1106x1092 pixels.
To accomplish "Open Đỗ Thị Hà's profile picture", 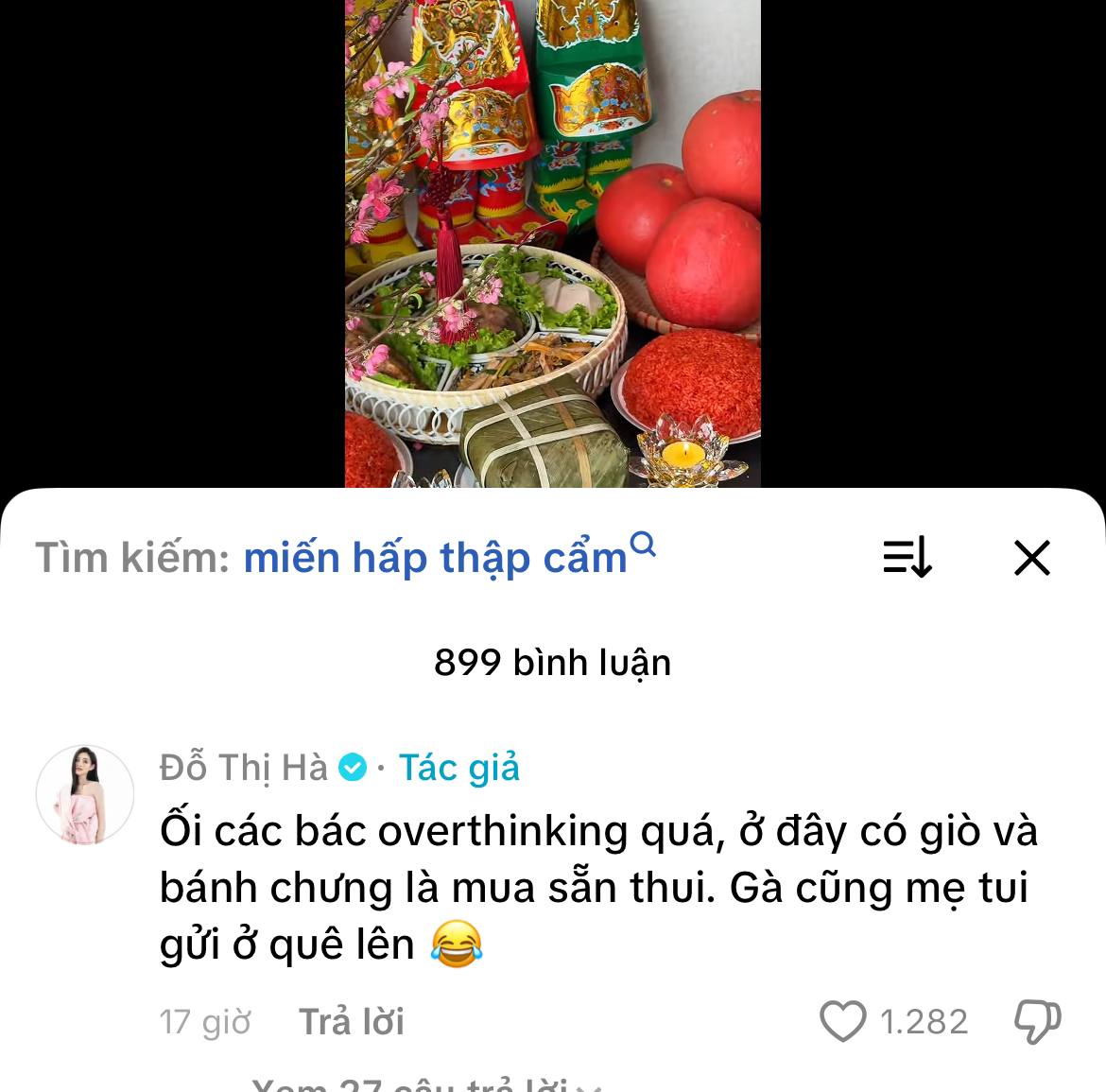I will coord(85,794).
